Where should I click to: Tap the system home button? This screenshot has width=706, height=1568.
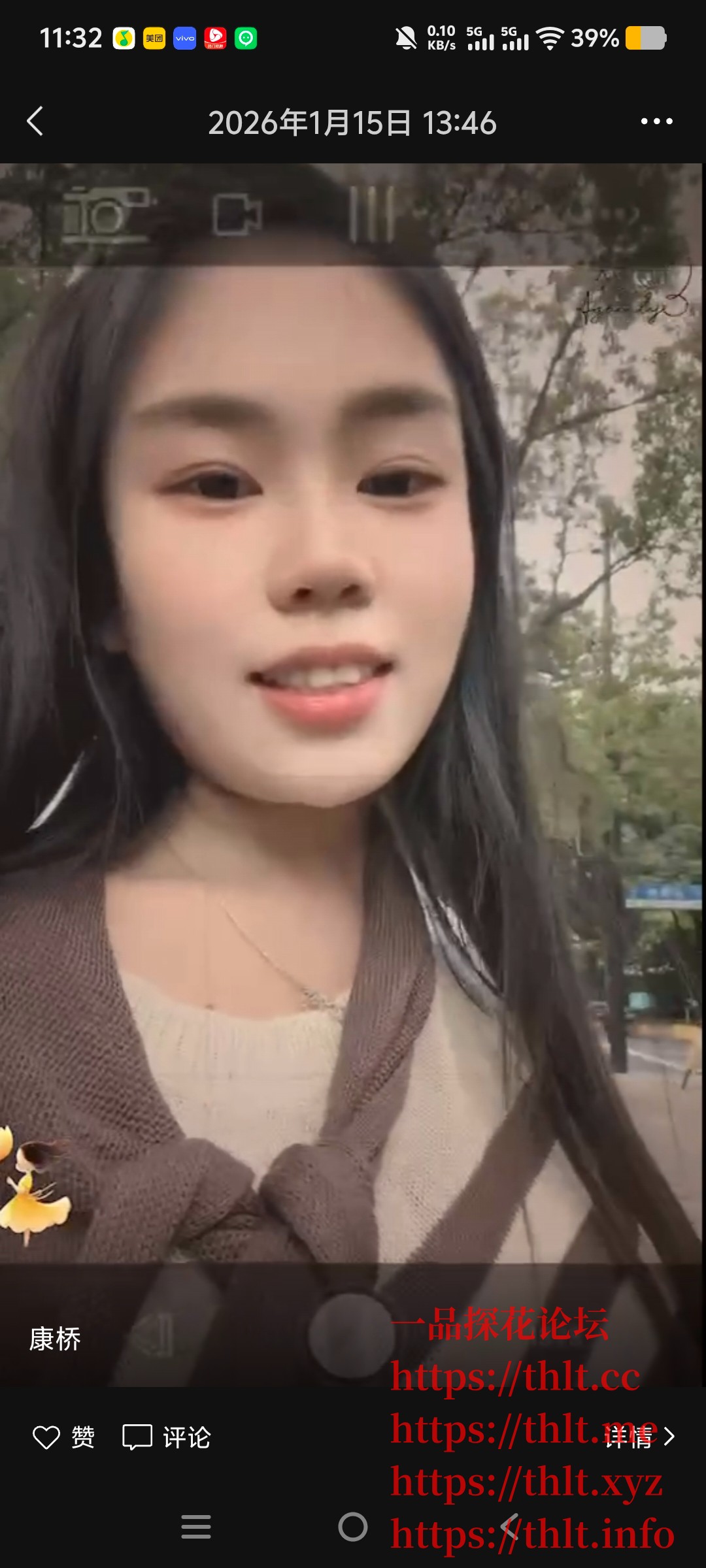tap(353, 1527)
